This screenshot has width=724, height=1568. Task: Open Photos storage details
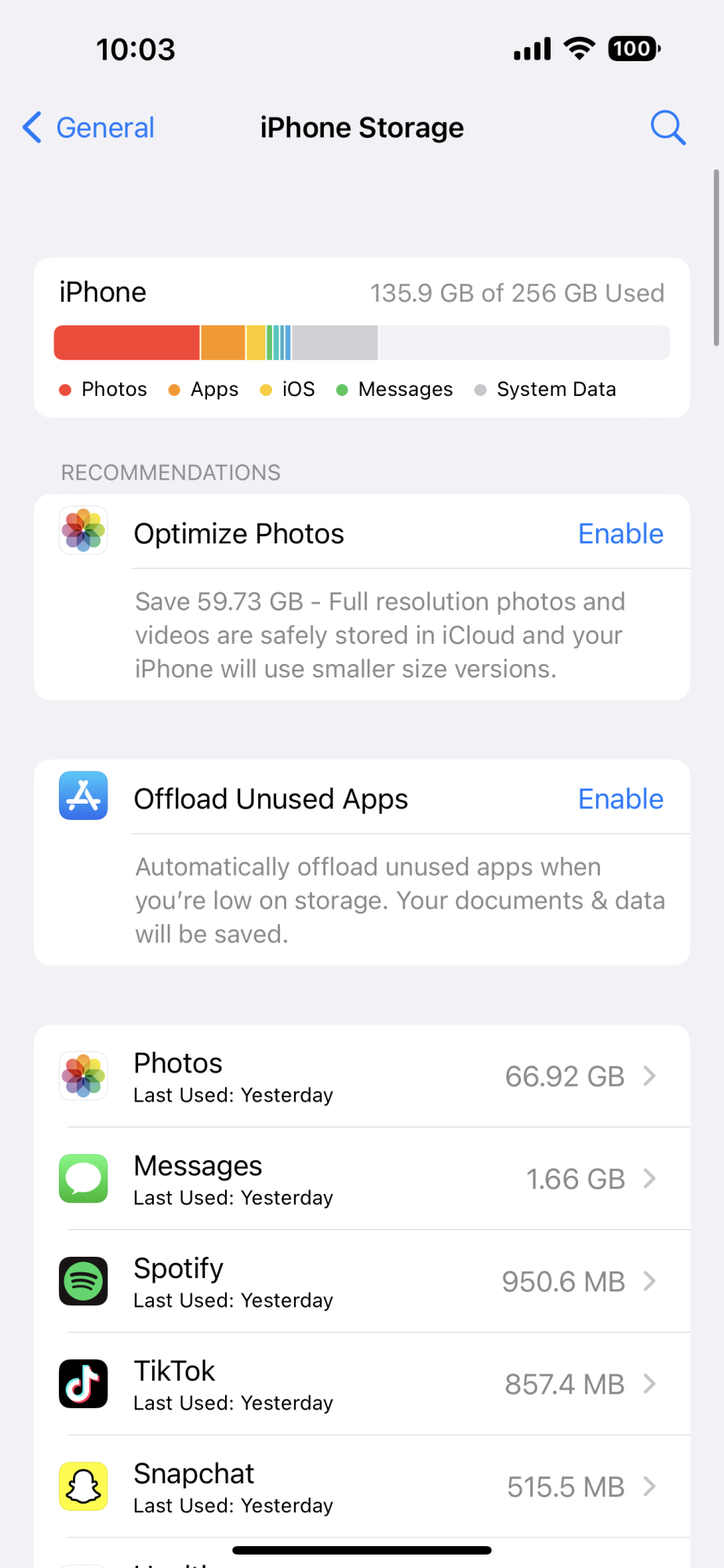pos(362,1076)
